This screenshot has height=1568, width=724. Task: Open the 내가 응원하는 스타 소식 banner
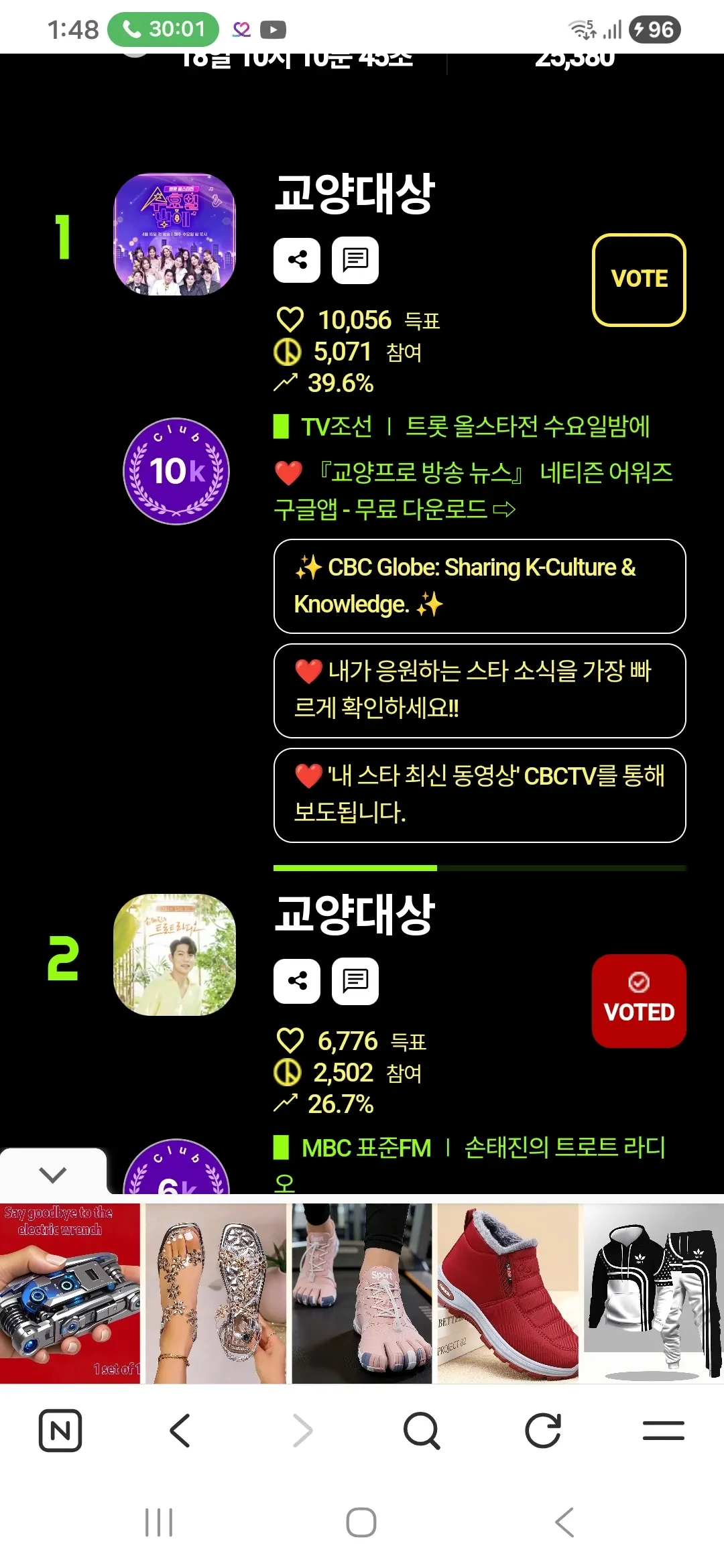(479, 690)
